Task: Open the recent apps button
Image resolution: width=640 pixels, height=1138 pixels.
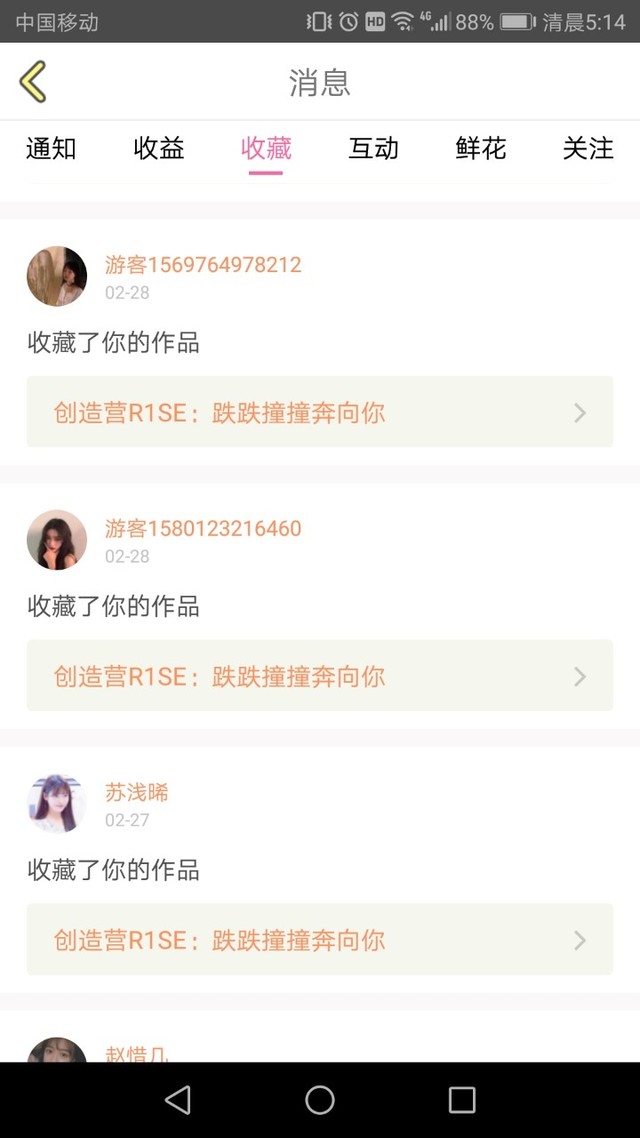Action: [x=462, y=1100]
